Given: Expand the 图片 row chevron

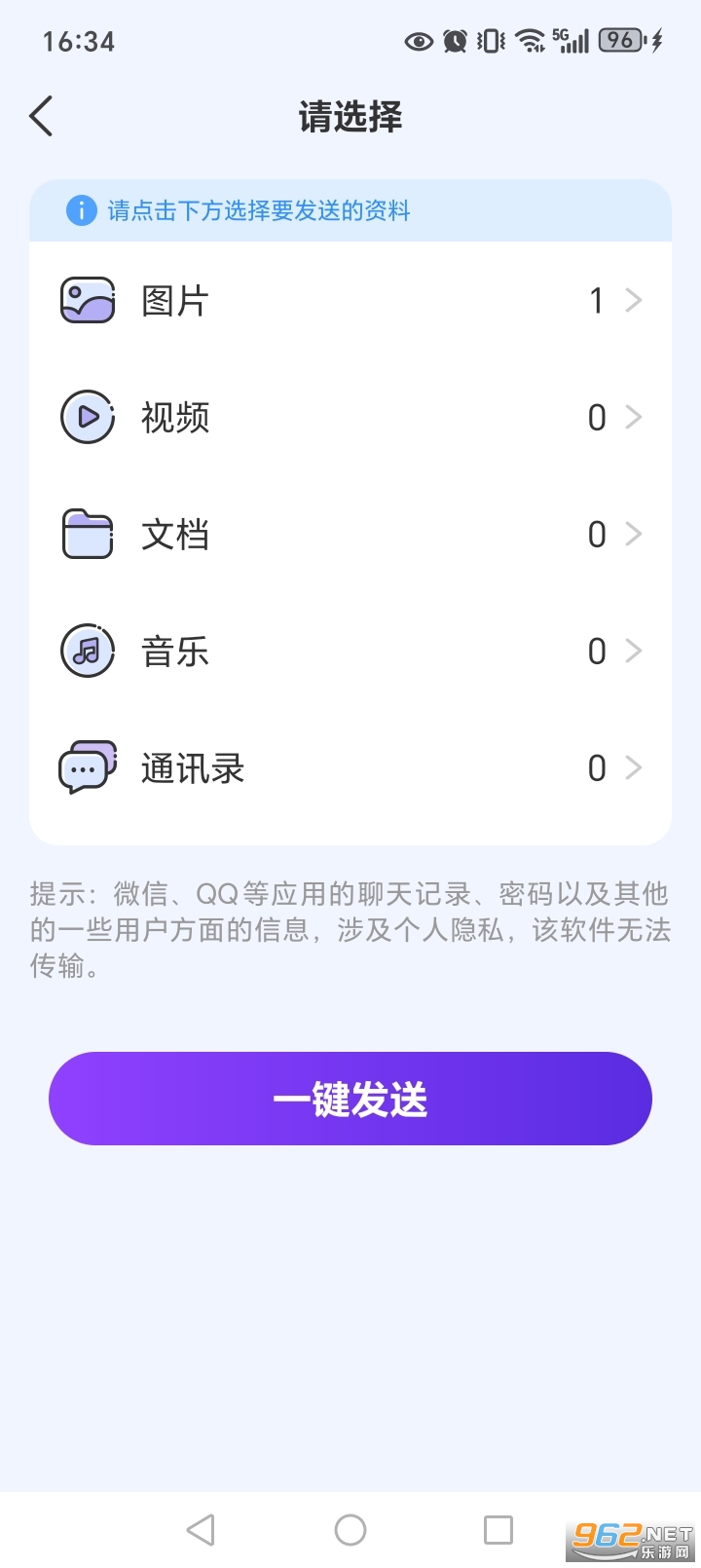Looking at the screenshot, I should [633, 300].
